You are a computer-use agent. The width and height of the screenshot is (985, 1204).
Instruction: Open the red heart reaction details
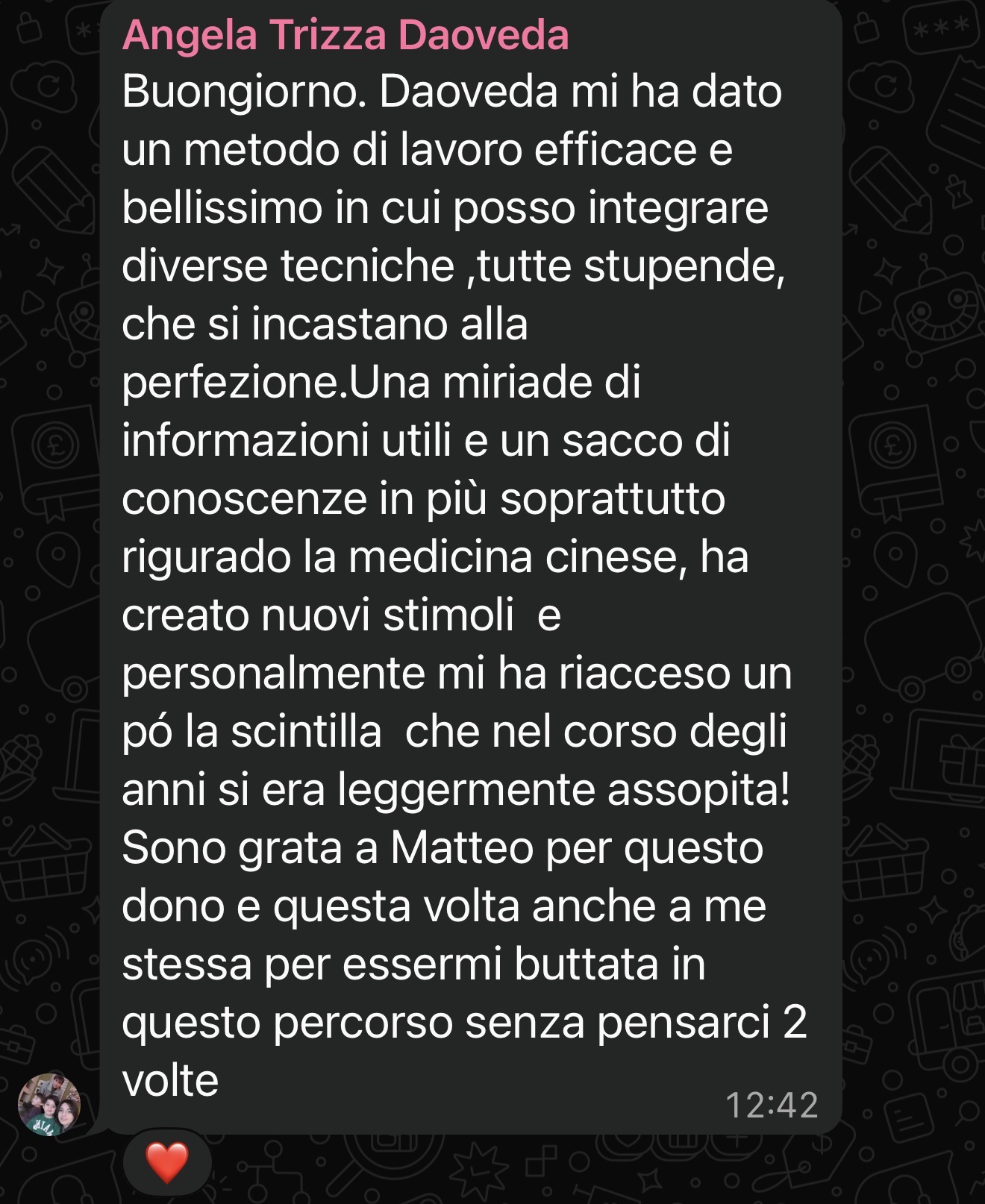point(167,1163)
